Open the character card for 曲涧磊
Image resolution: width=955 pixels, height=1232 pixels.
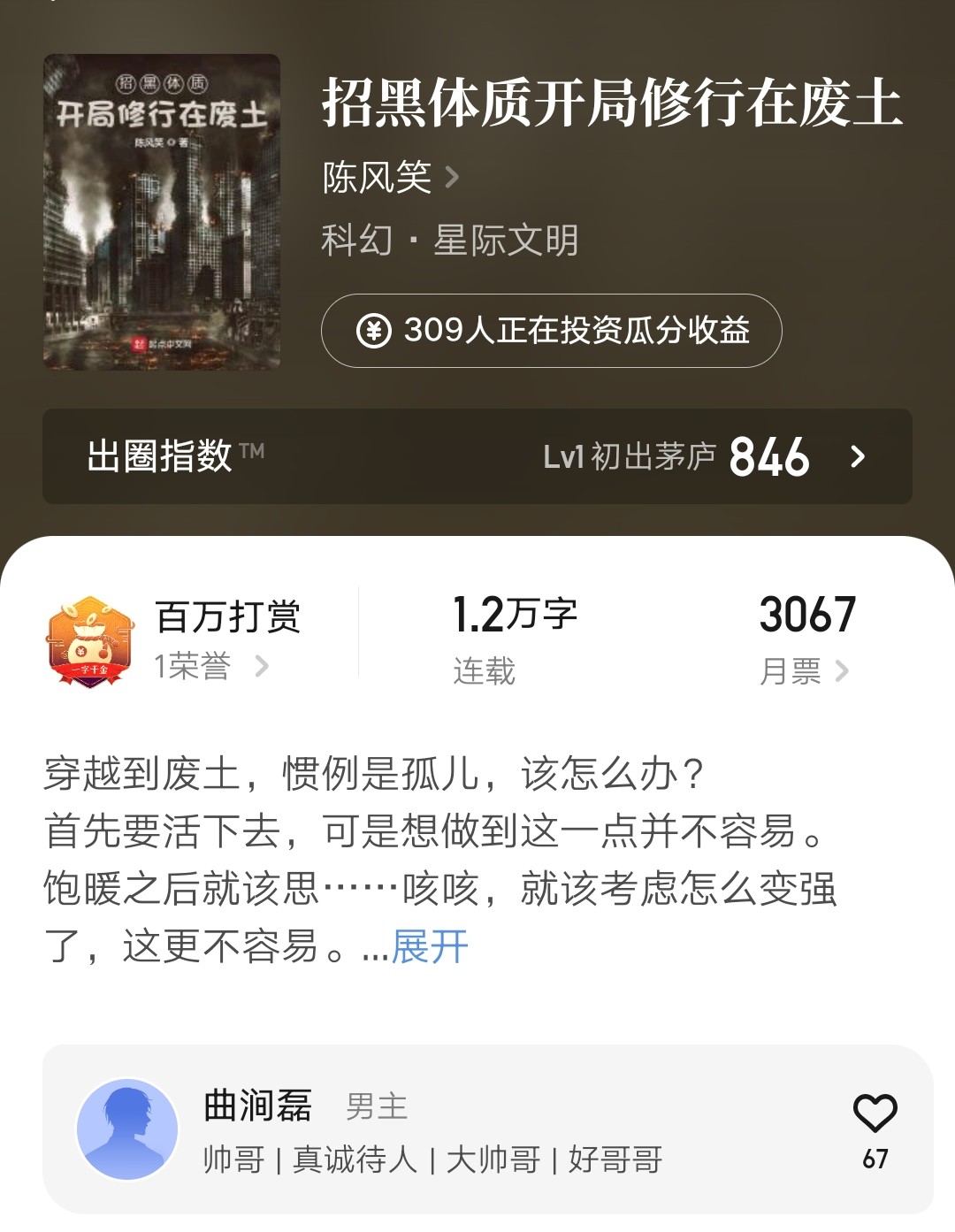(x=442, y=1129)
